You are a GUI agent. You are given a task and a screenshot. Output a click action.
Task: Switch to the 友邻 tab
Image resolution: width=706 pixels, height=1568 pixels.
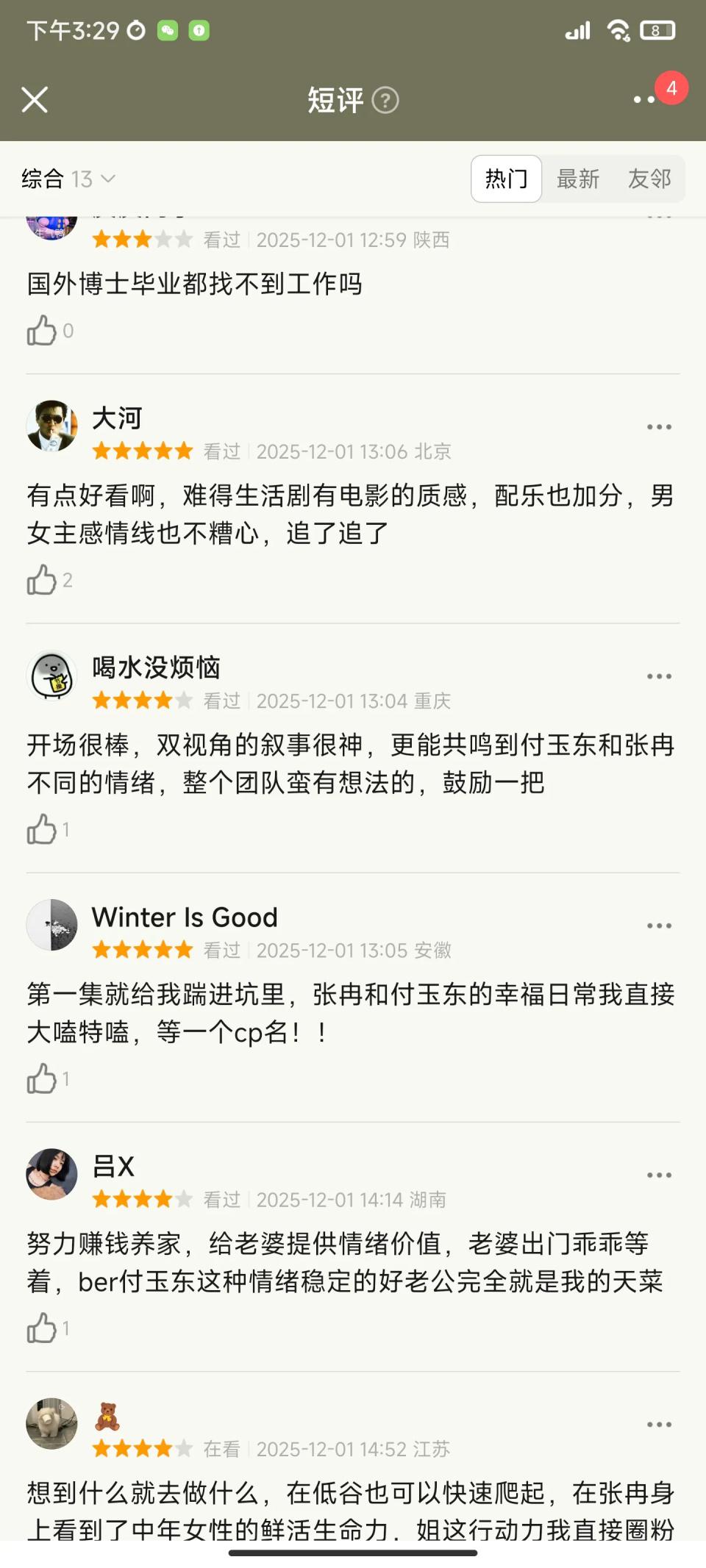pos(649,179)
